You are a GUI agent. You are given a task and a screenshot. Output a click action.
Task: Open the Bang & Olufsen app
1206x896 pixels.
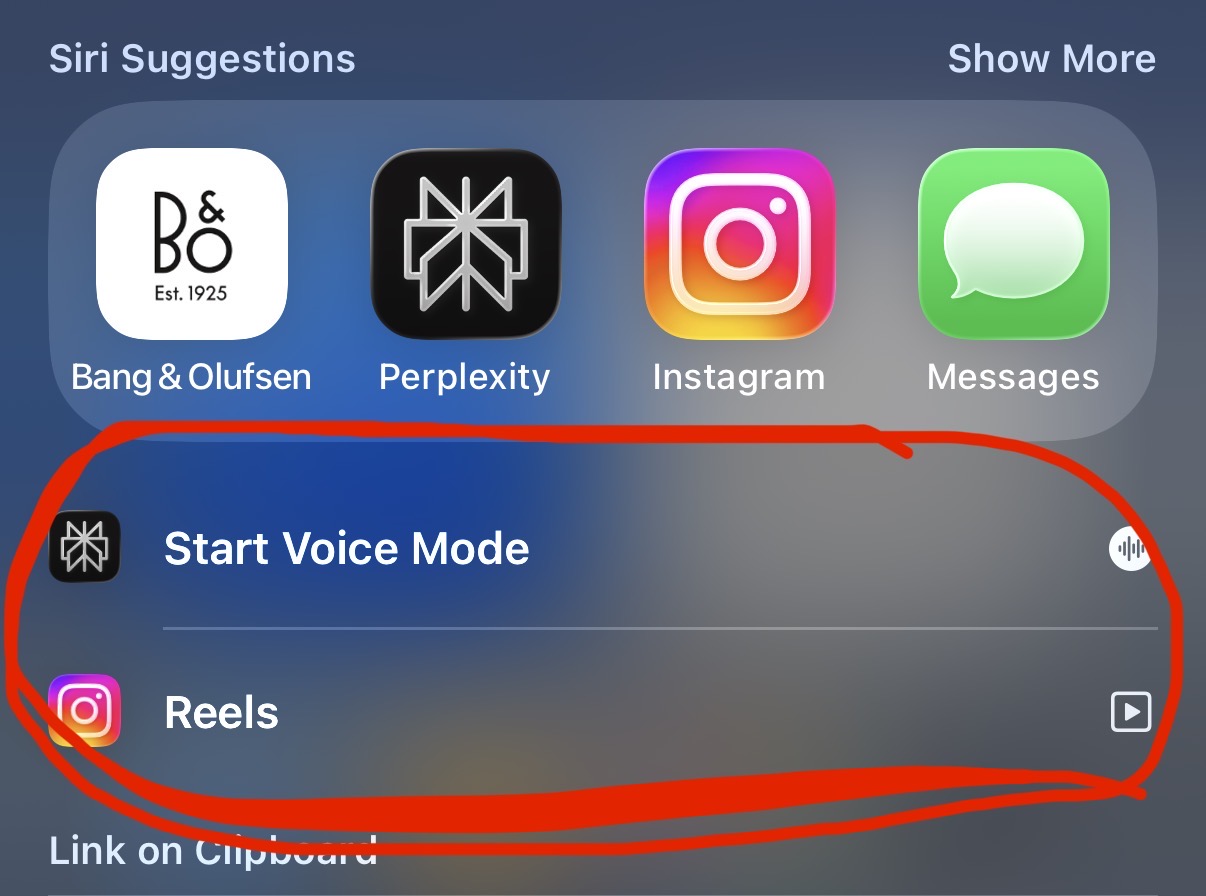pyautogui.click(x=191, y=245)
